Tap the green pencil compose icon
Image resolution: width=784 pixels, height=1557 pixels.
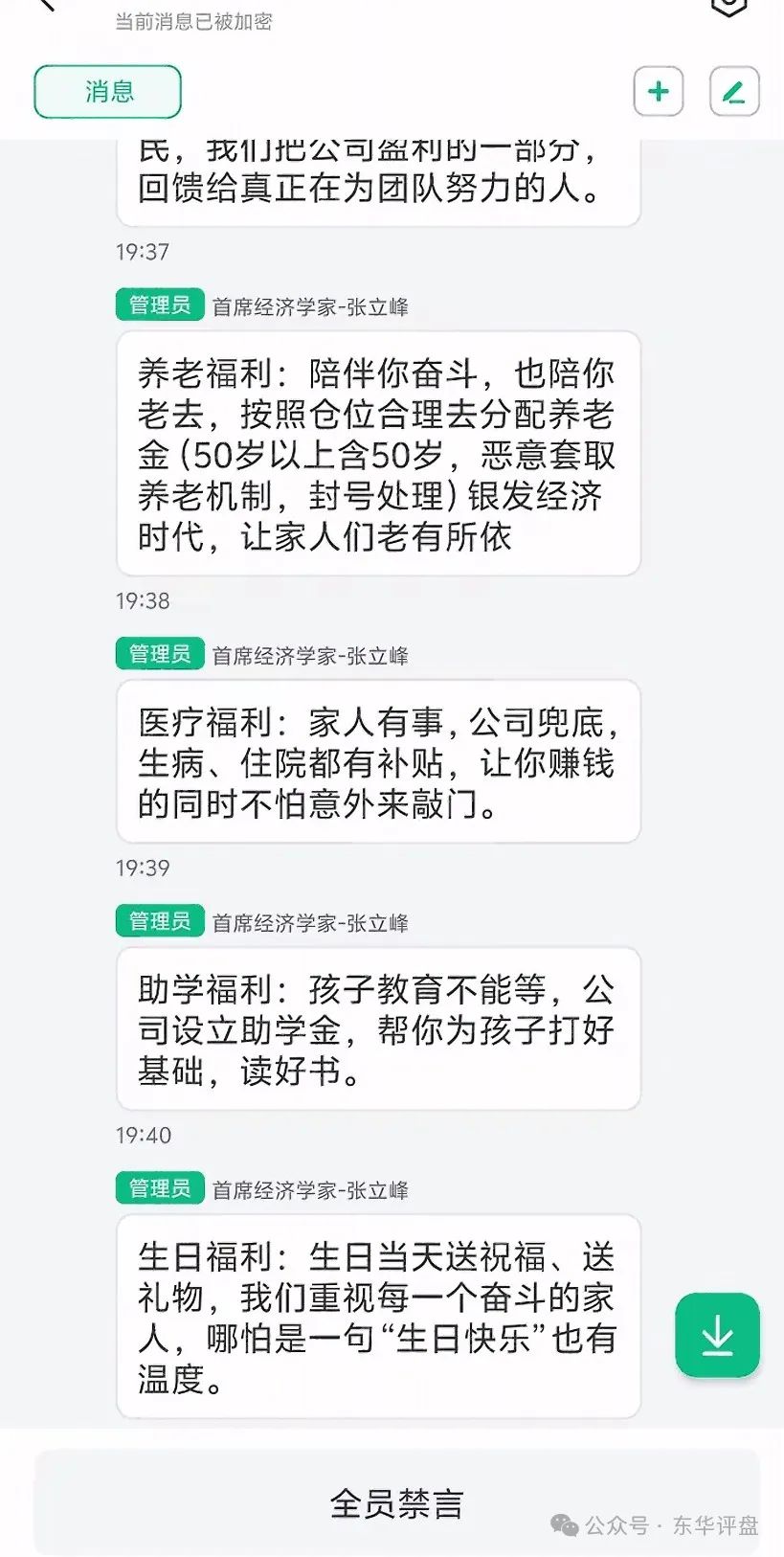pyautogui.click(x=734, y=91)
